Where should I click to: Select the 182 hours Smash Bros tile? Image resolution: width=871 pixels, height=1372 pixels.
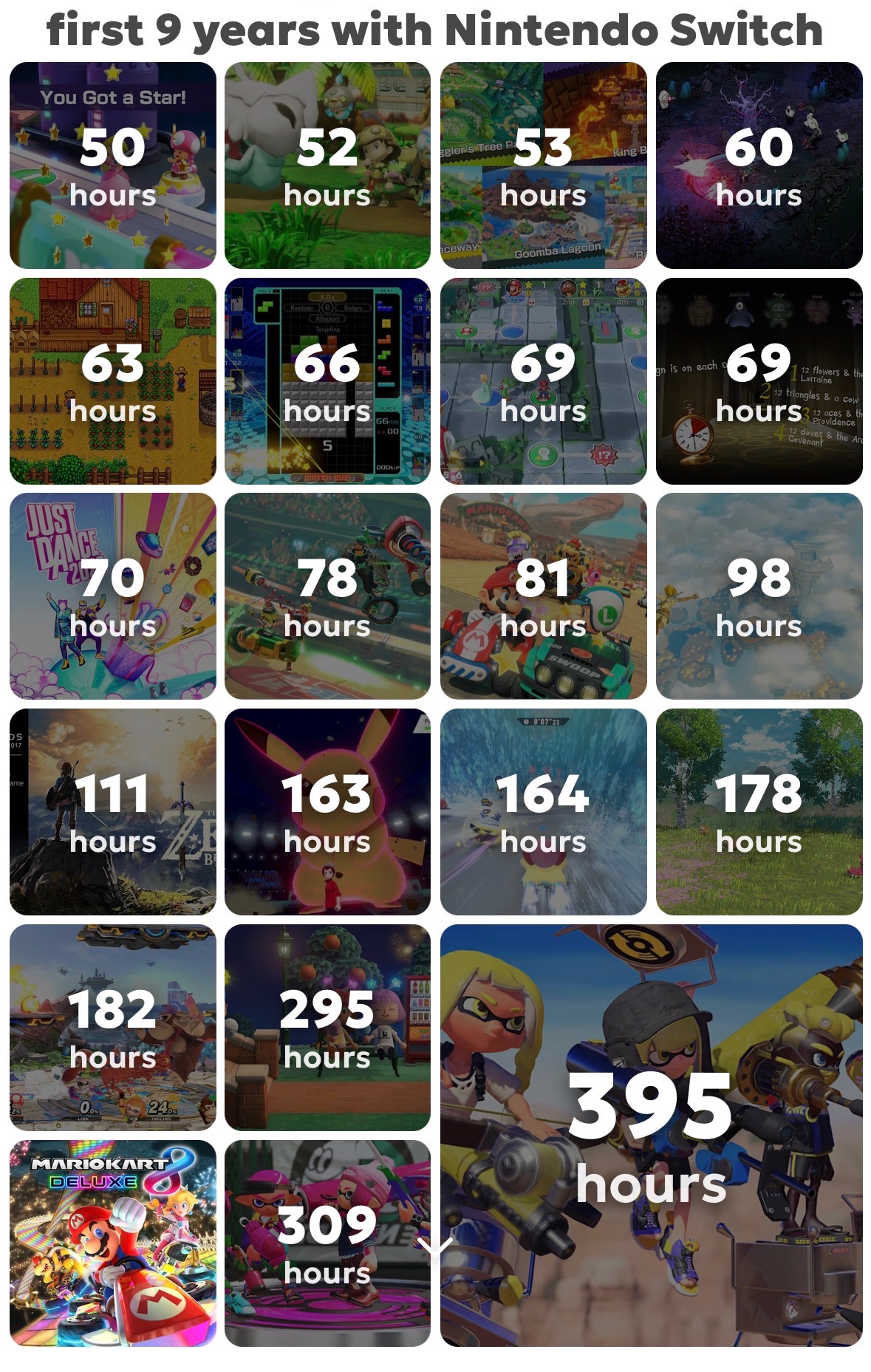coord(113,1027)
